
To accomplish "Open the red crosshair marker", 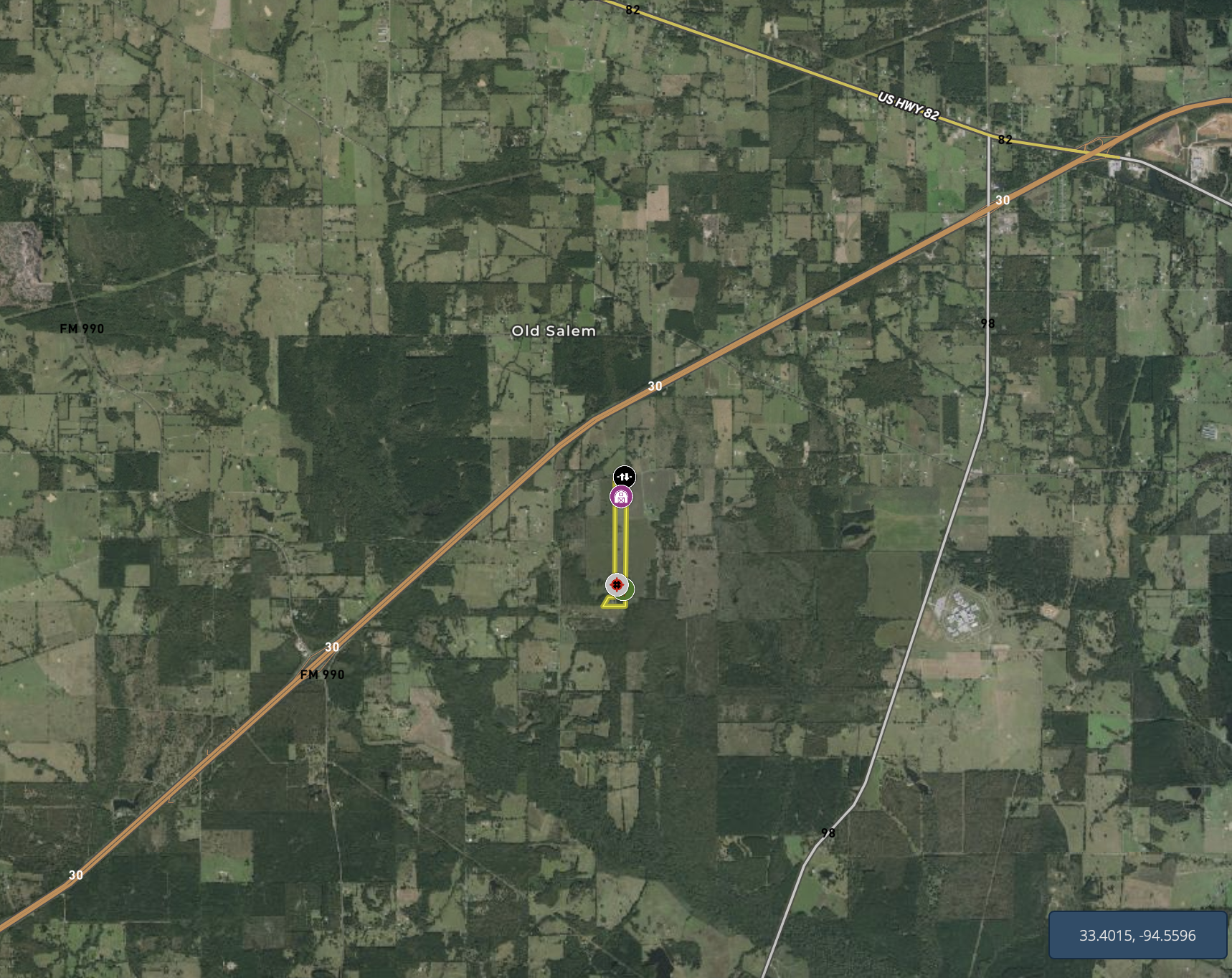I will coord(615,585).
